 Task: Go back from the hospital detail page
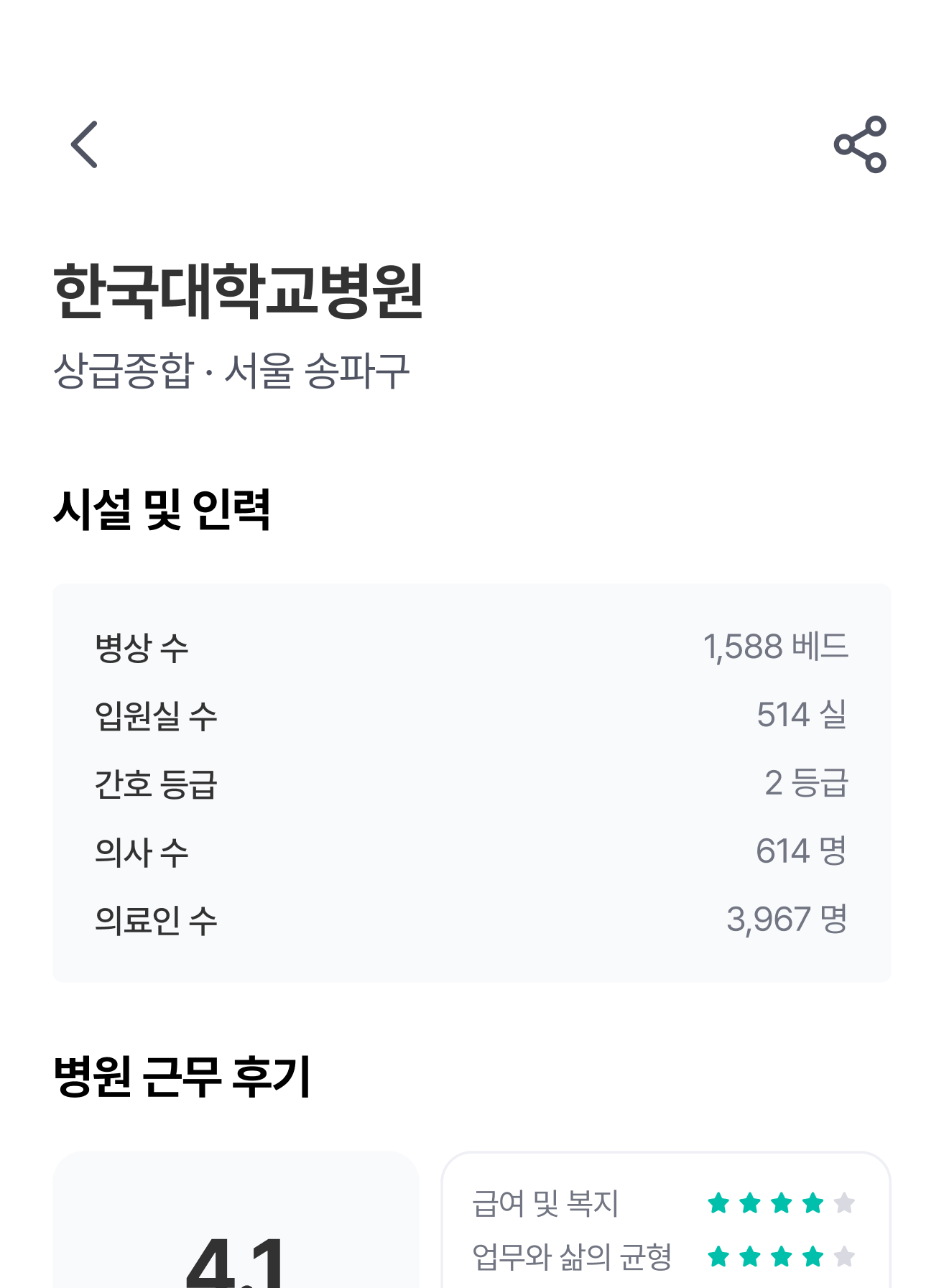[x=84, y=144]
